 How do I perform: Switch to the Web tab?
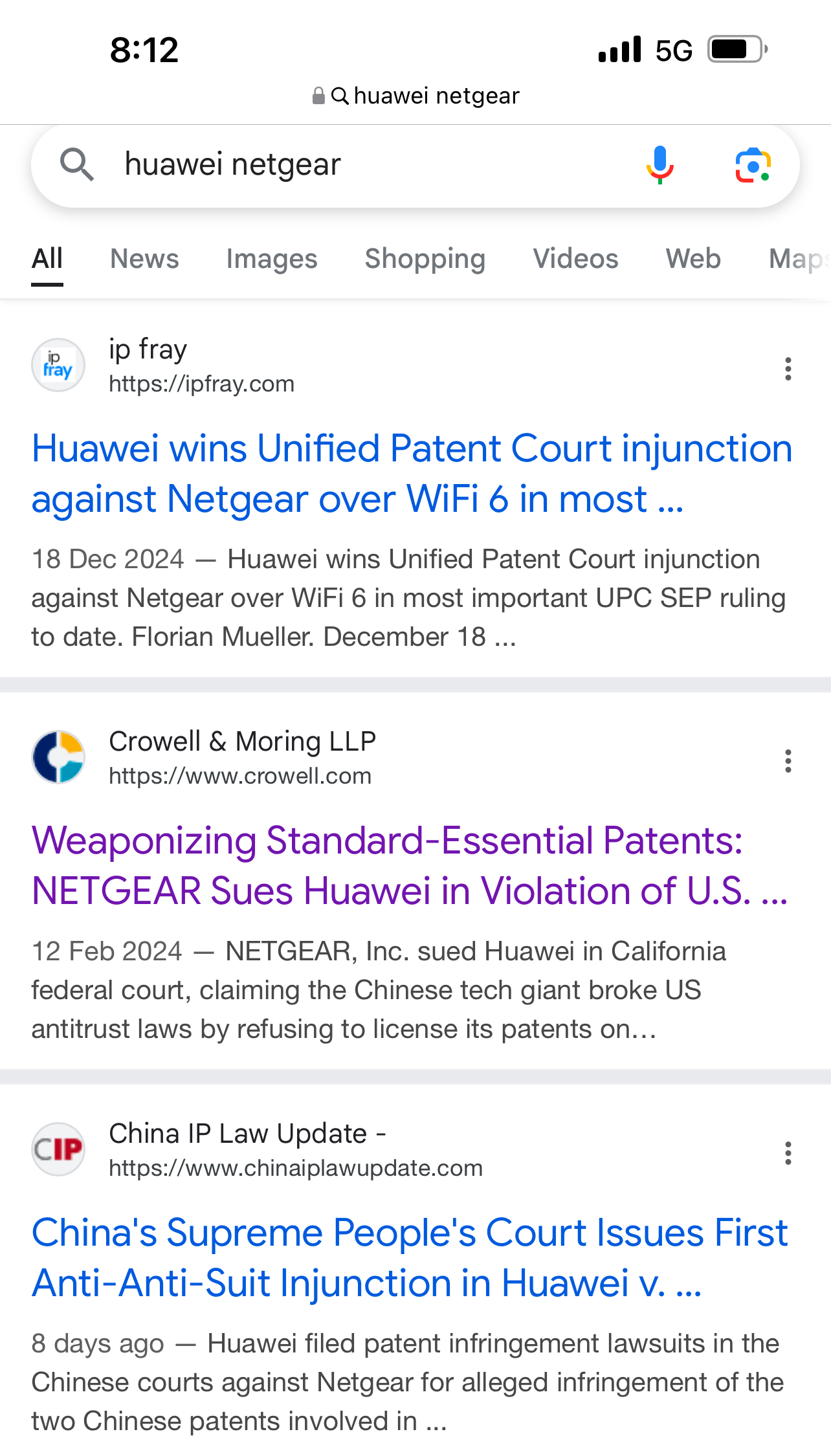tap(693, 259)
